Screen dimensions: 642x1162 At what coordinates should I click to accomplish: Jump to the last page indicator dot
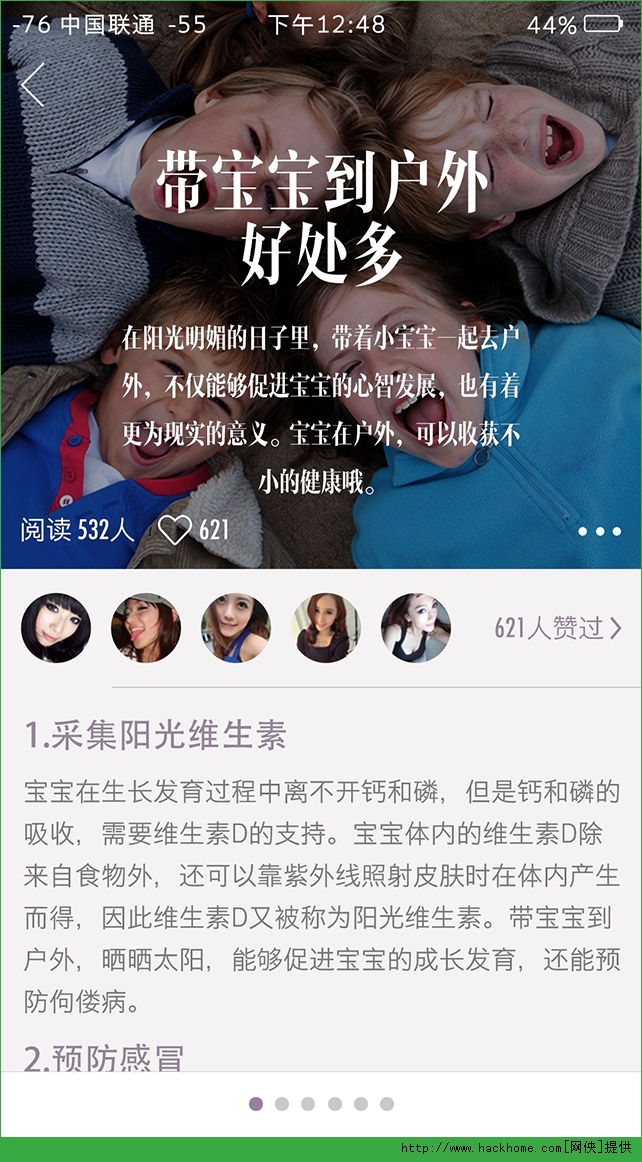[387, 1104]
